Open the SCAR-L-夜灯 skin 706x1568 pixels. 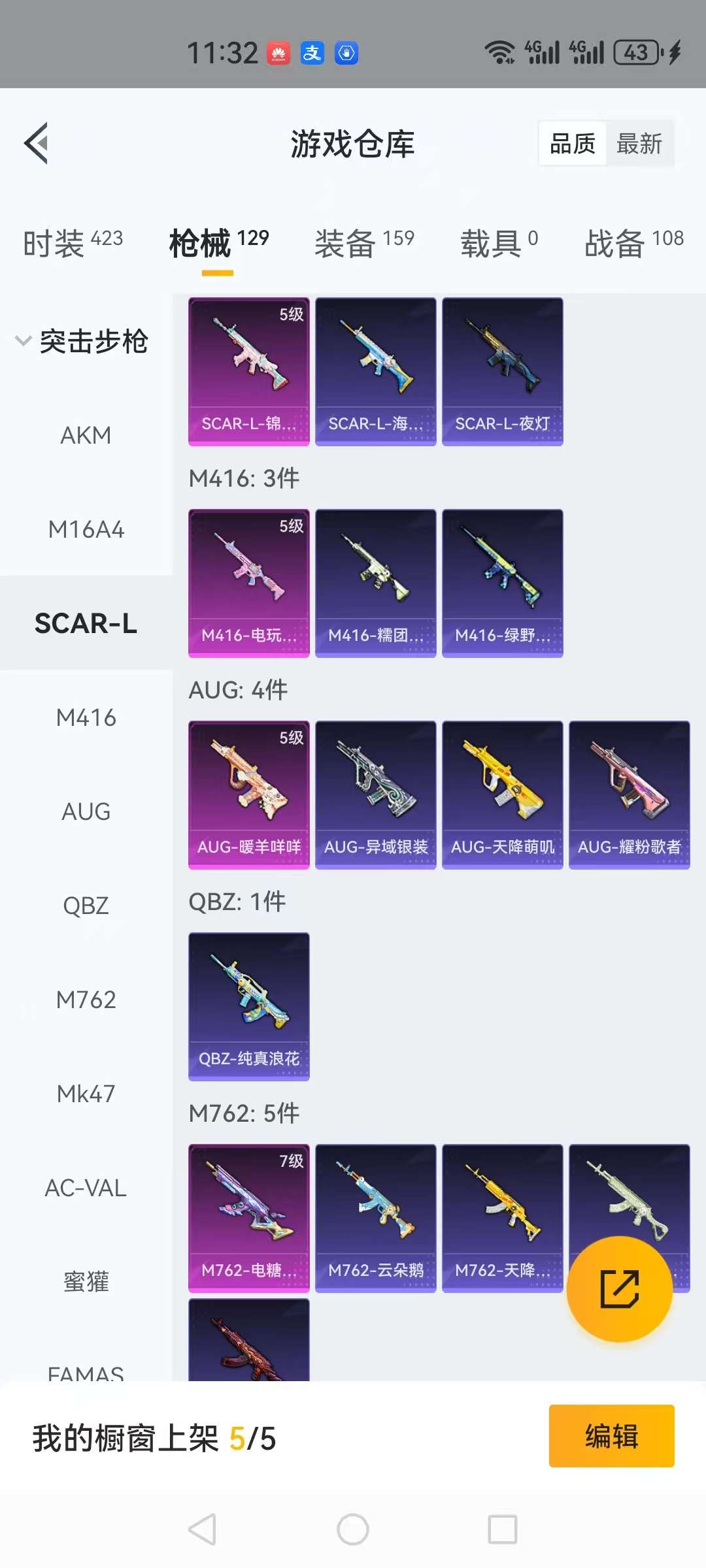(502, 371)
